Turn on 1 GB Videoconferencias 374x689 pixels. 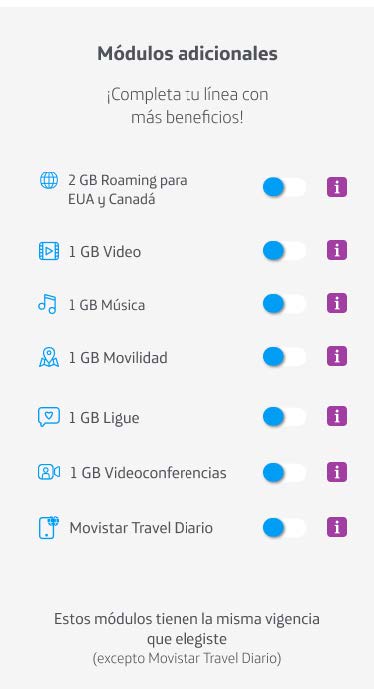pos(284,472)
